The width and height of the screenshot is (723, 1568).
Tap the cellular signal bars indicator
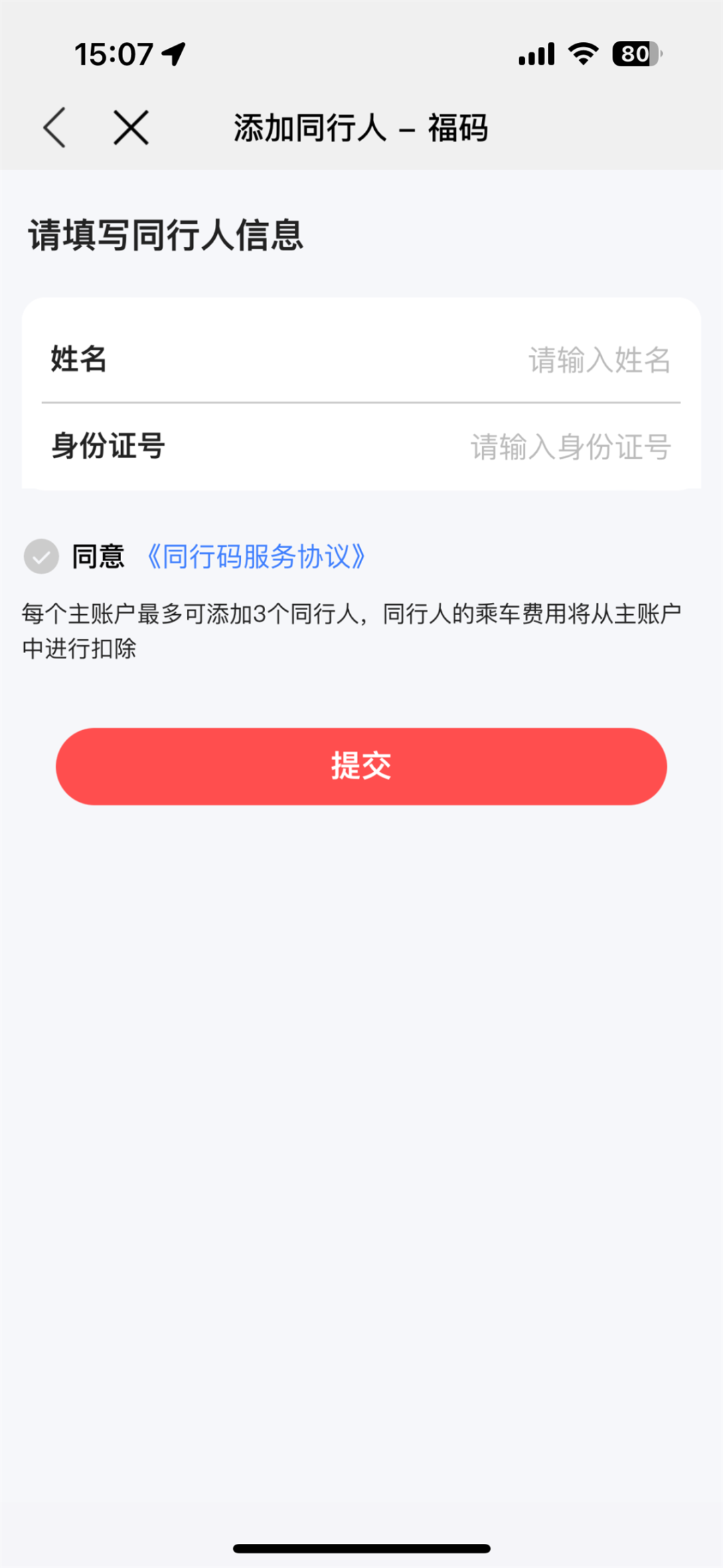pyautogui.click(x=536, y=54)
